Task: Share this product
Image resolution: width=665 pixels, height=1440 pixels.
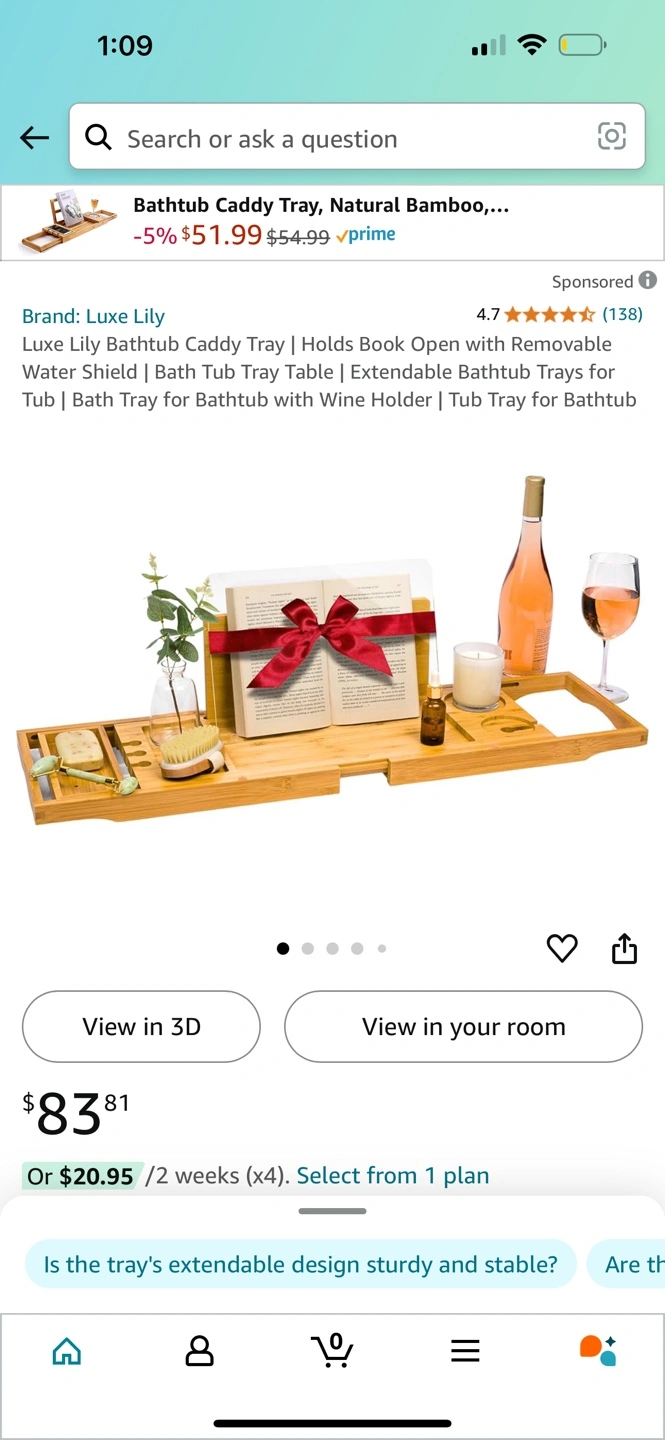Action: (624, 948)
